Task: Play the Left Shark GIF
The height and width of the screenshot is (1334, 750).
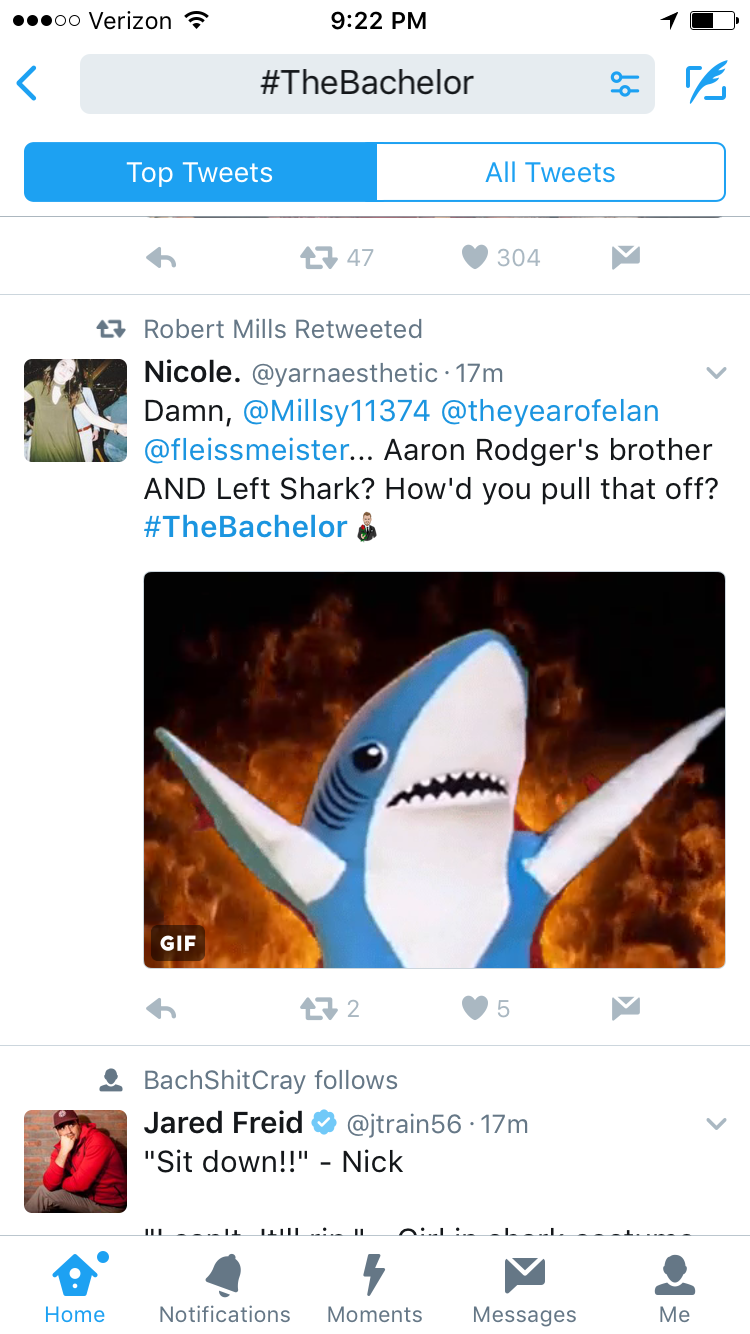Action: (x=434, y=769)
